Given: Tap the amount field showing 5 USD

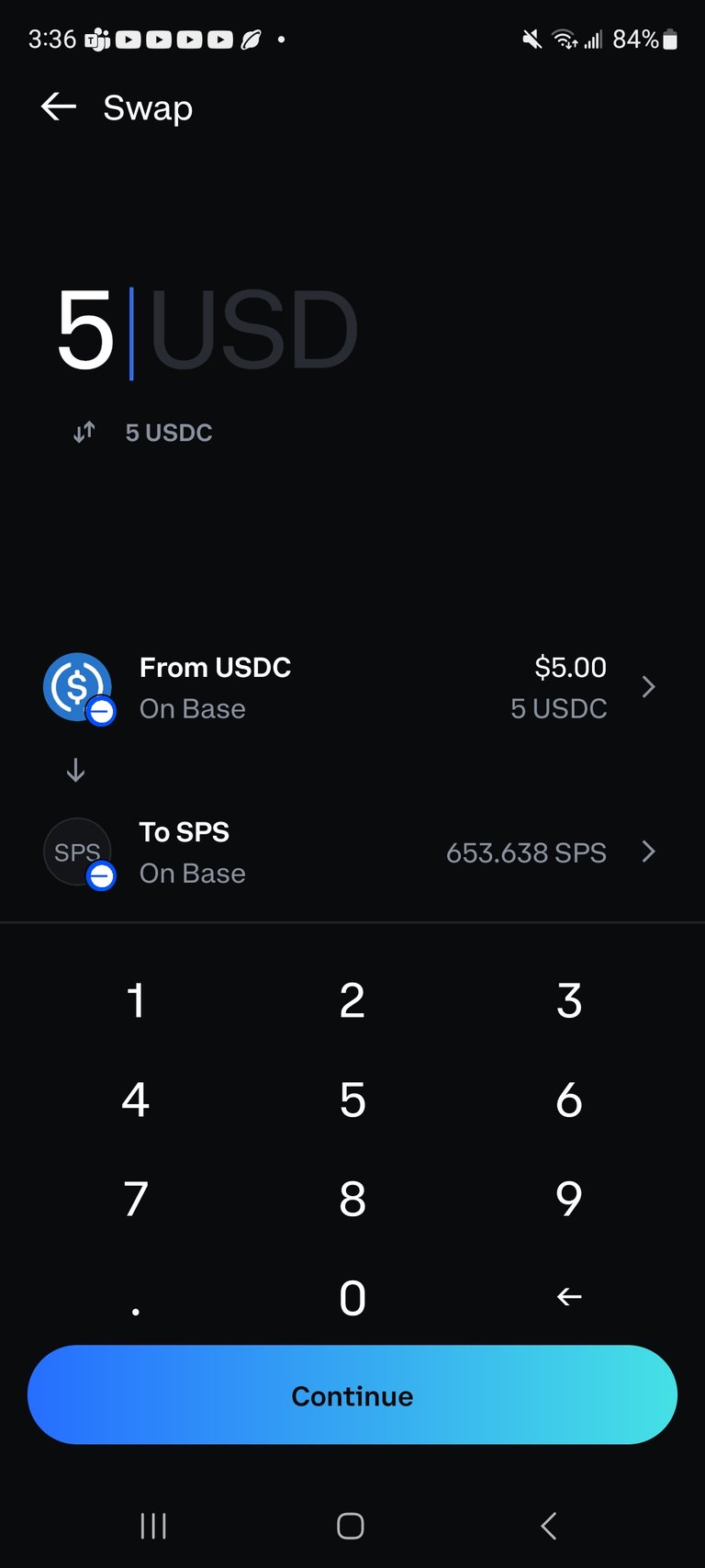Looking at the screenshot, I should tap(207, 331).
